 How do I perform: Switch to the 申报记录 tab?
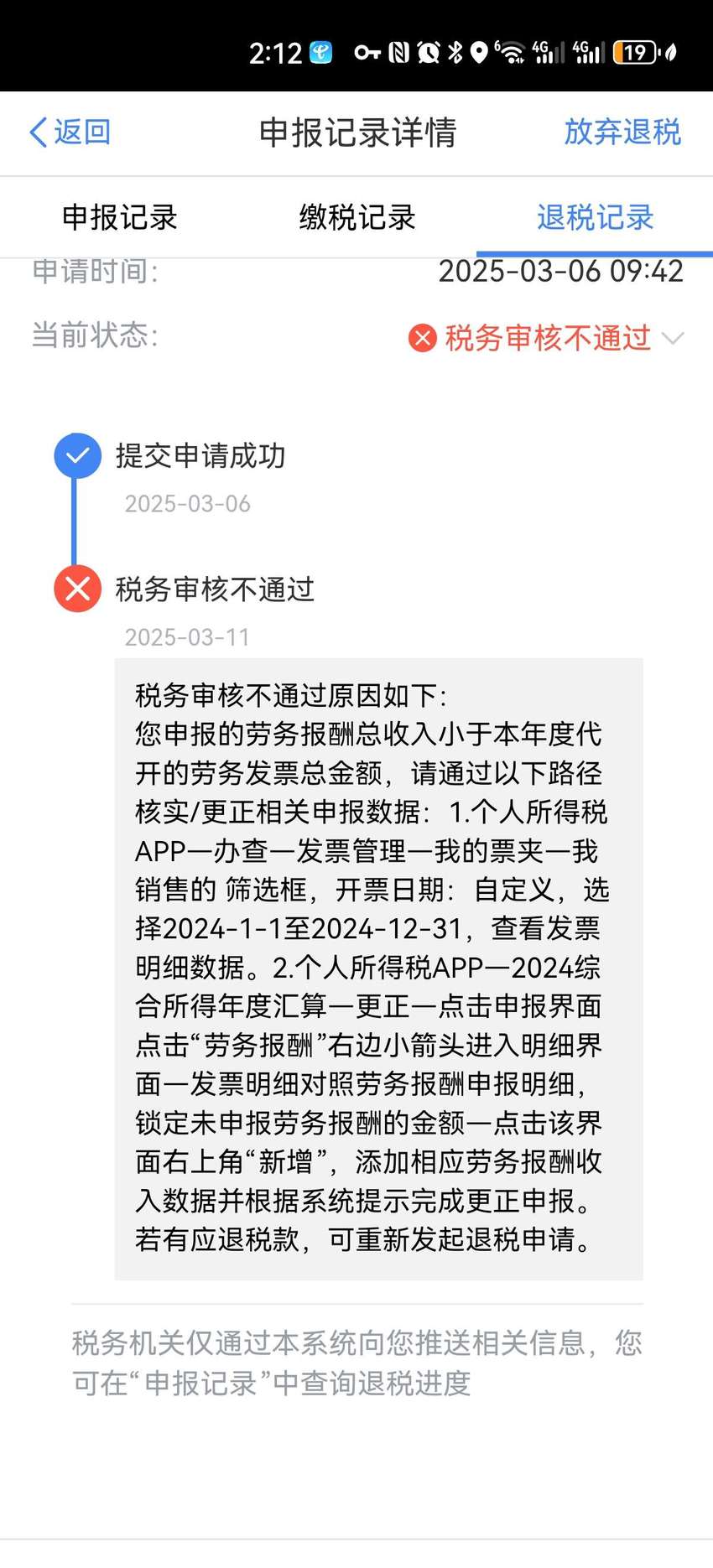click(120, 217)
